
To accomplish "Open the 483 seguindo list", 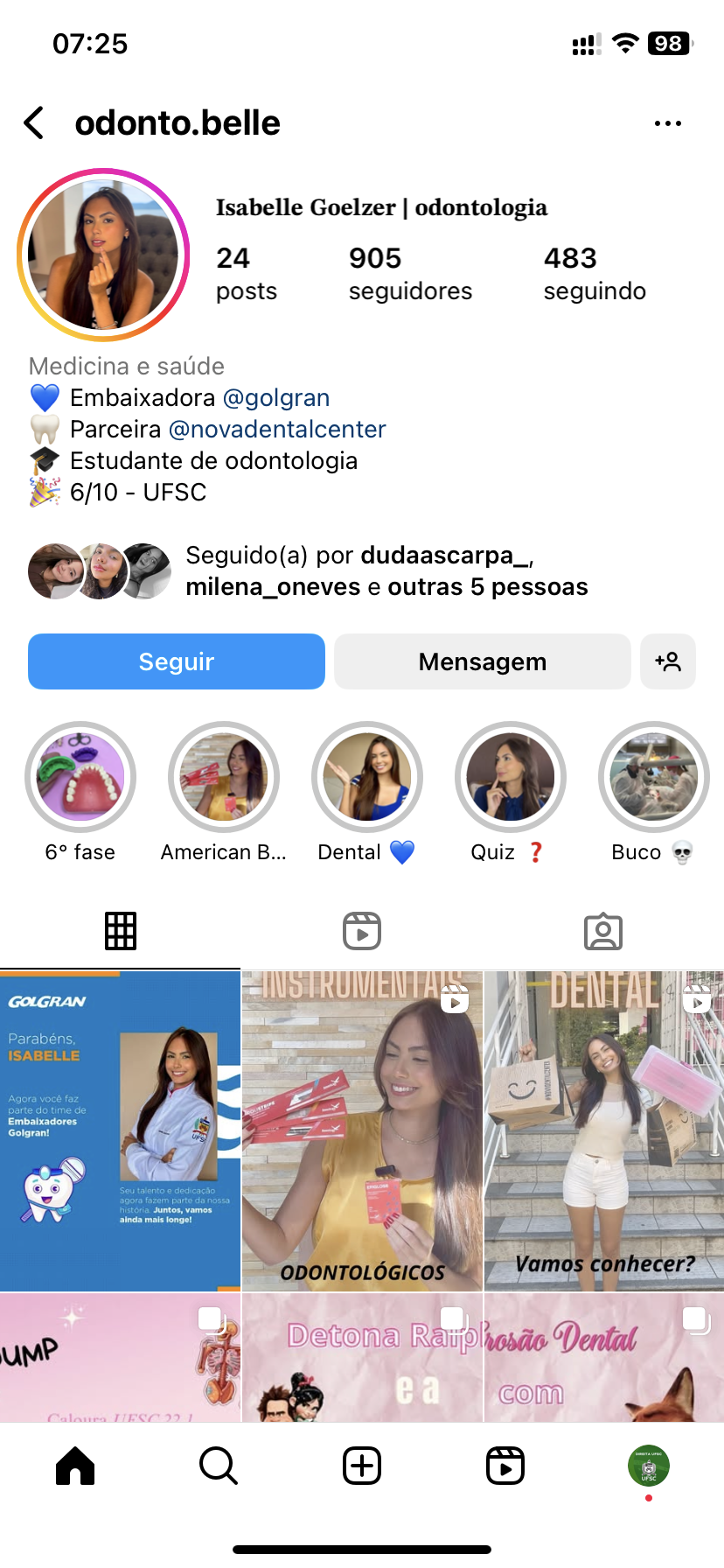I will point(594,273).
